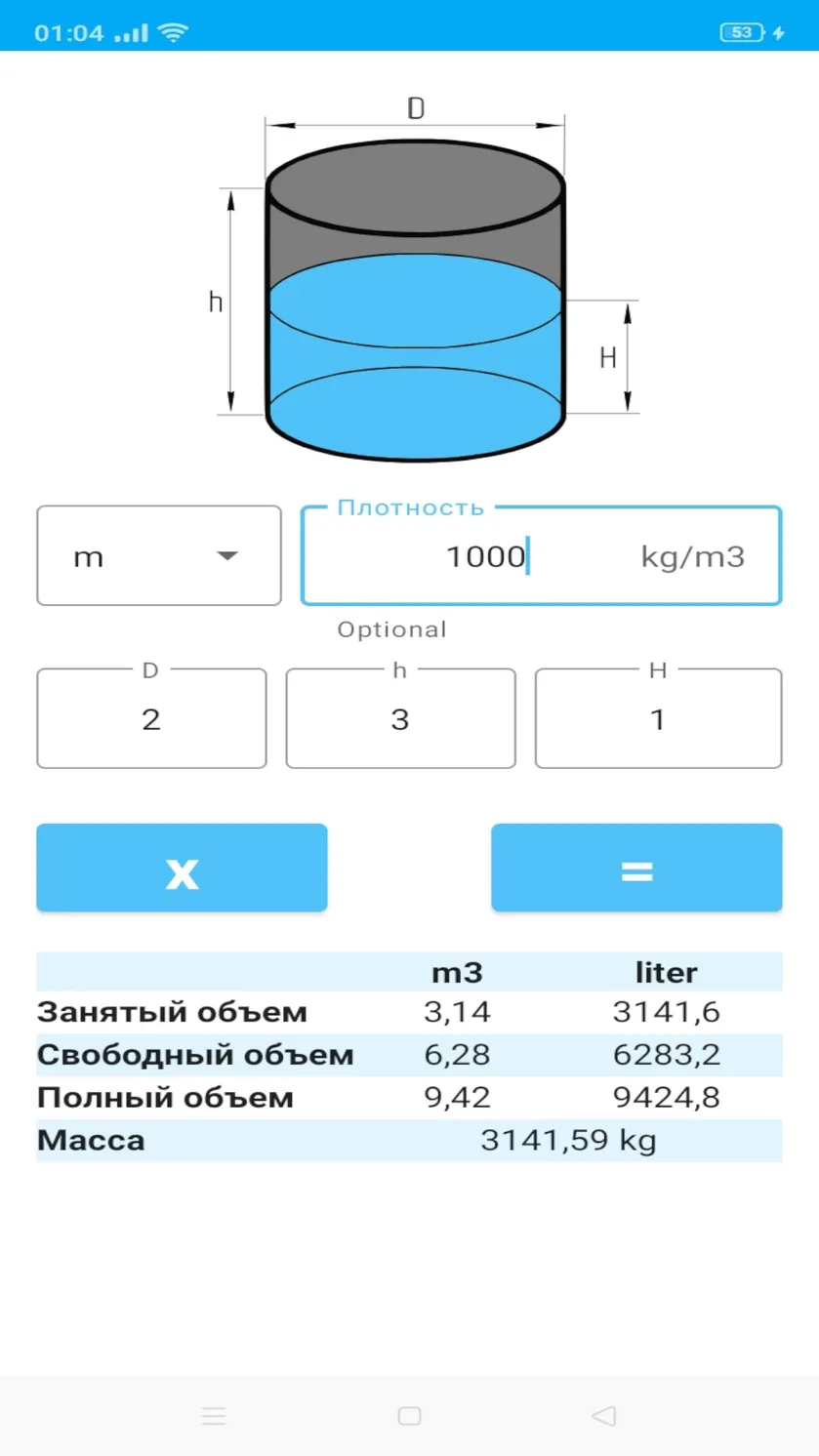Viewport: 819px width, 1456px height.
Task: Go to home screen via navigation bar
Action: pyautogui.click(x=410, y=1416)
